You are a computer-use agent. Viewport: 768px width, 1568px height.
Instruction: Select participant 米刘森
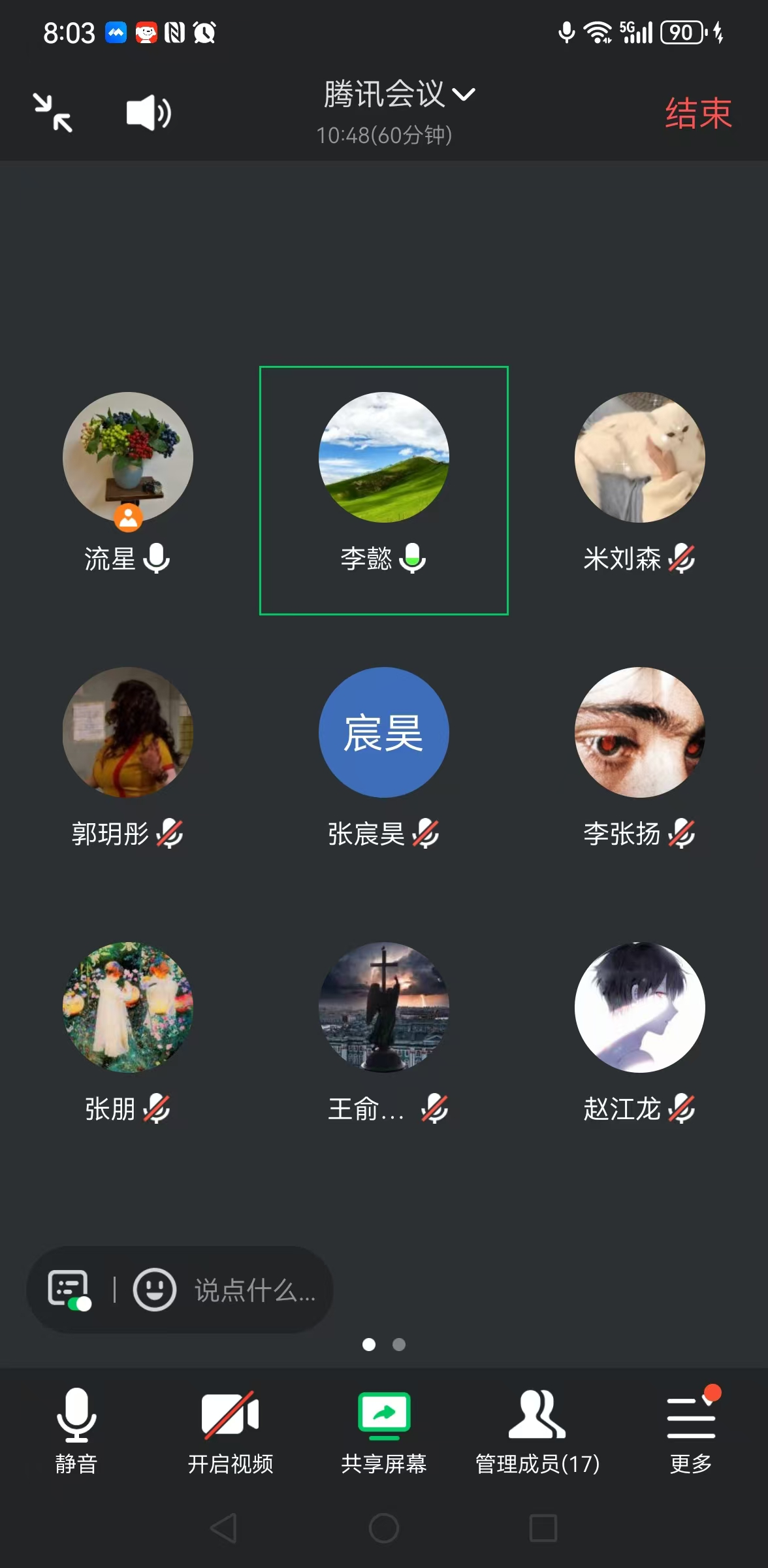tap(639, 458)
